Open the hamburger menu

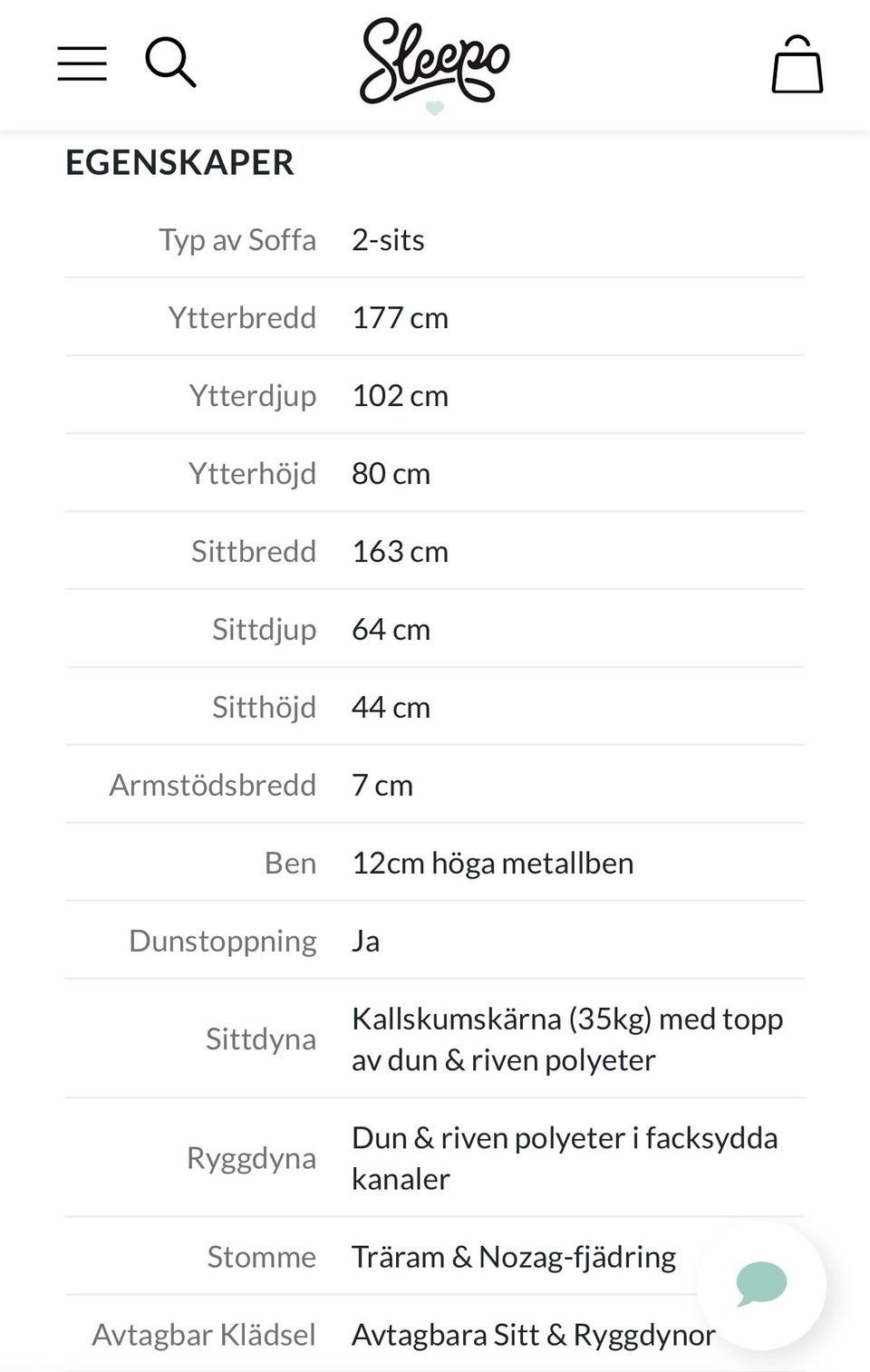pos(82,63)
